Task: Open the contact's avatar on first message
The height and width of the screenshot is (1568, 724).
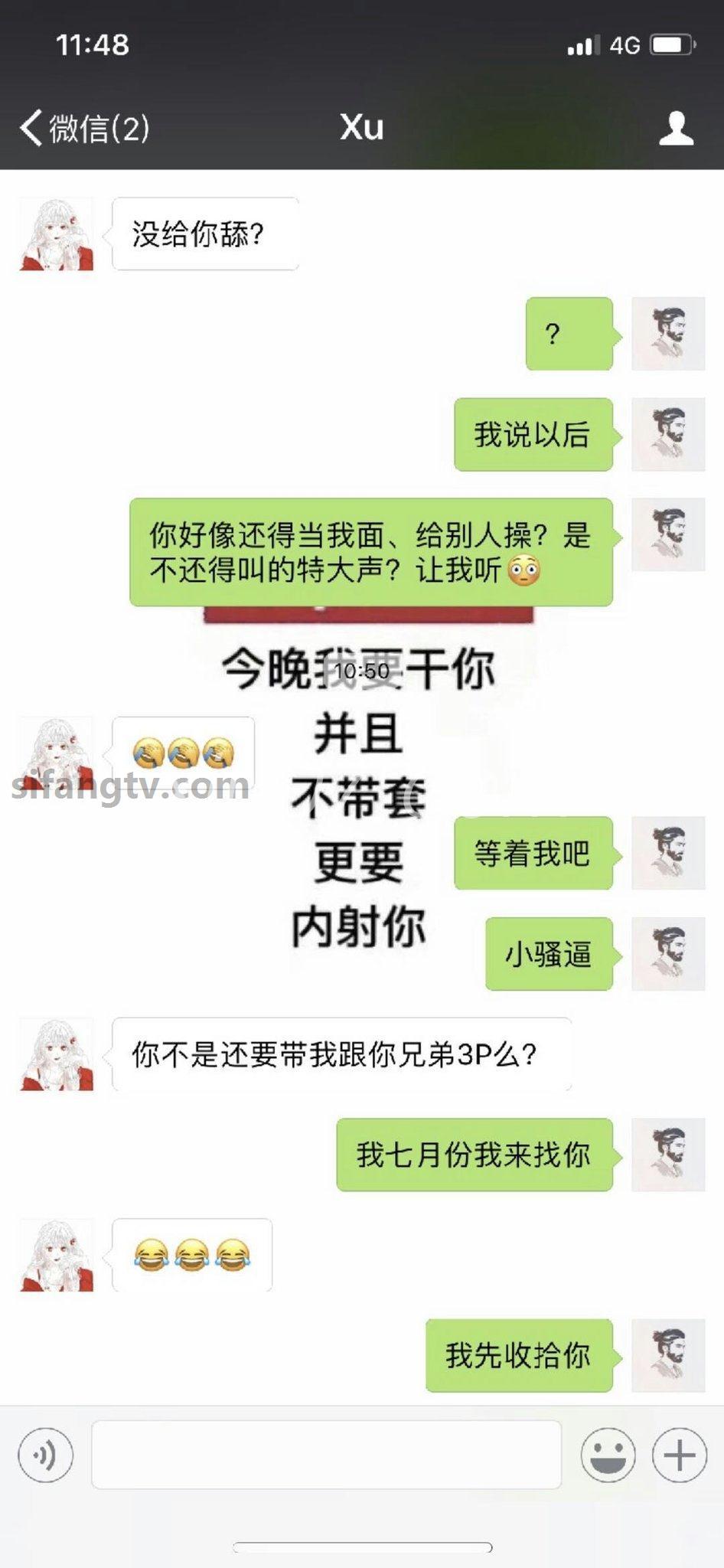Action: click(x=57, y=234)
